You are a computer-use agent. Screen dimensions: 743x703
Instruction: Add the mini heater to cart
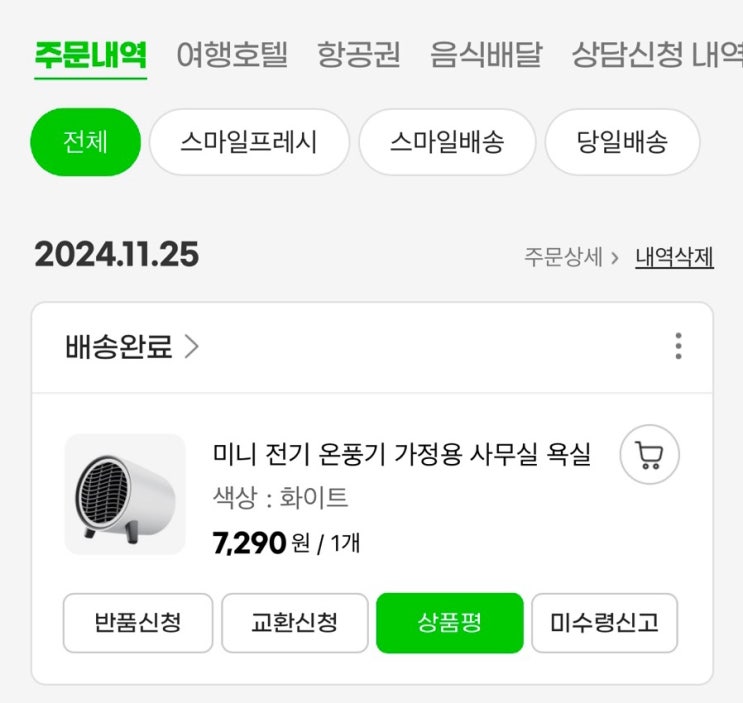pyautogui.click(x=649, y=456)
